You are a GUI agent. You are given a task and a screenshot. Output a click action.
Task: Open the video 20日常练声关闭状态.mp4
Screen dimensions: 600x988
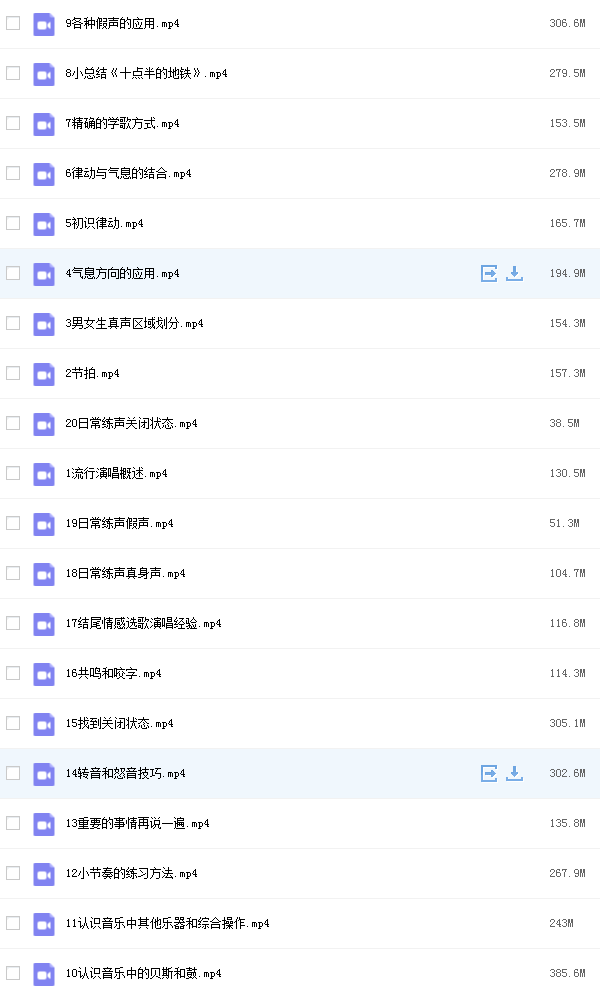[131, 423]
